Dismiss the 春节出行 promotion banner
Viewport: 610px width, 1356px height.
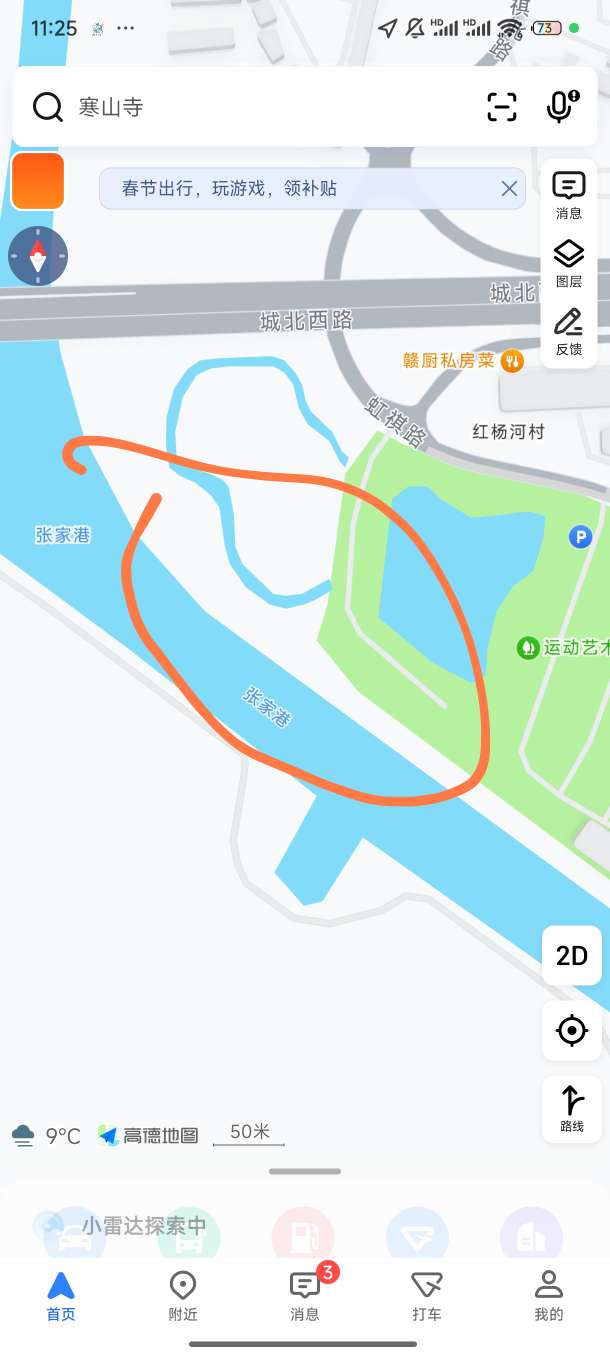509,188
